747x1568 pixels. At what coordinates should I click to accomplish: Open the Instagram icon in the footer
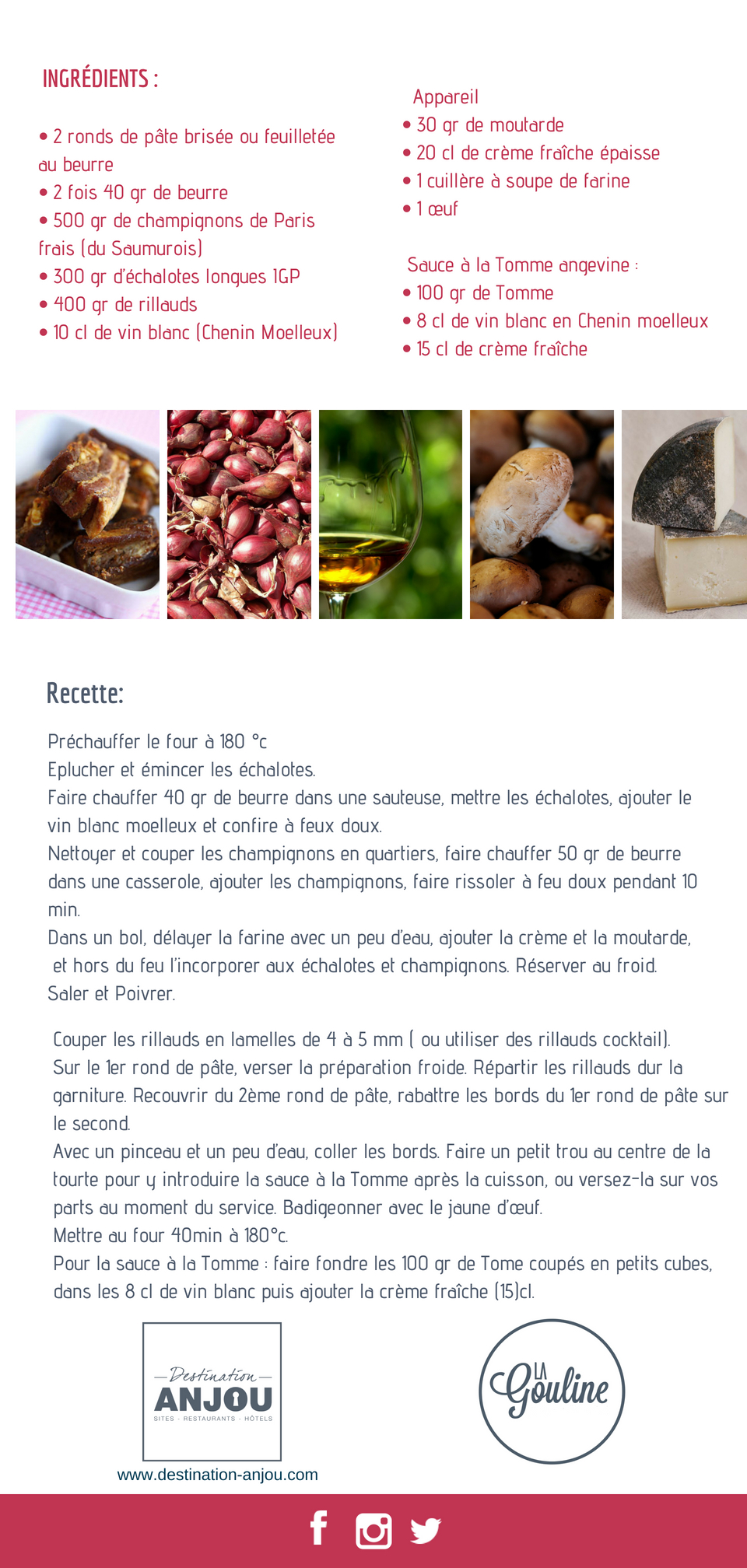click(x=373, y=1531)
